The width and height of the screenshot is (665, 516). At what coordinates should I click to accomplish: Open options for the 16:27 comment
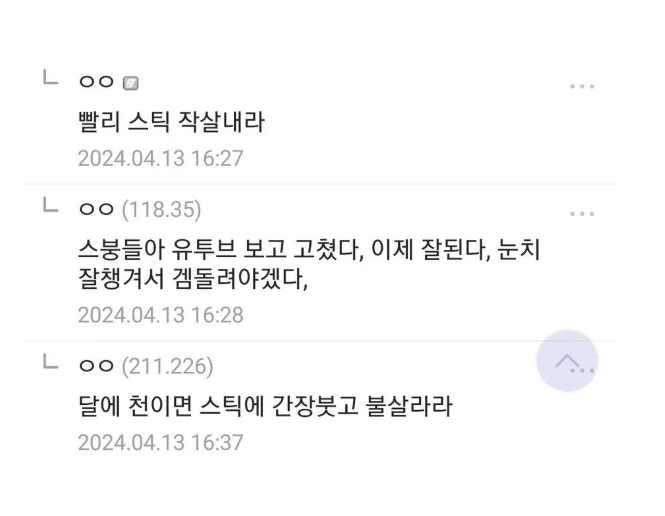[582, 86]
